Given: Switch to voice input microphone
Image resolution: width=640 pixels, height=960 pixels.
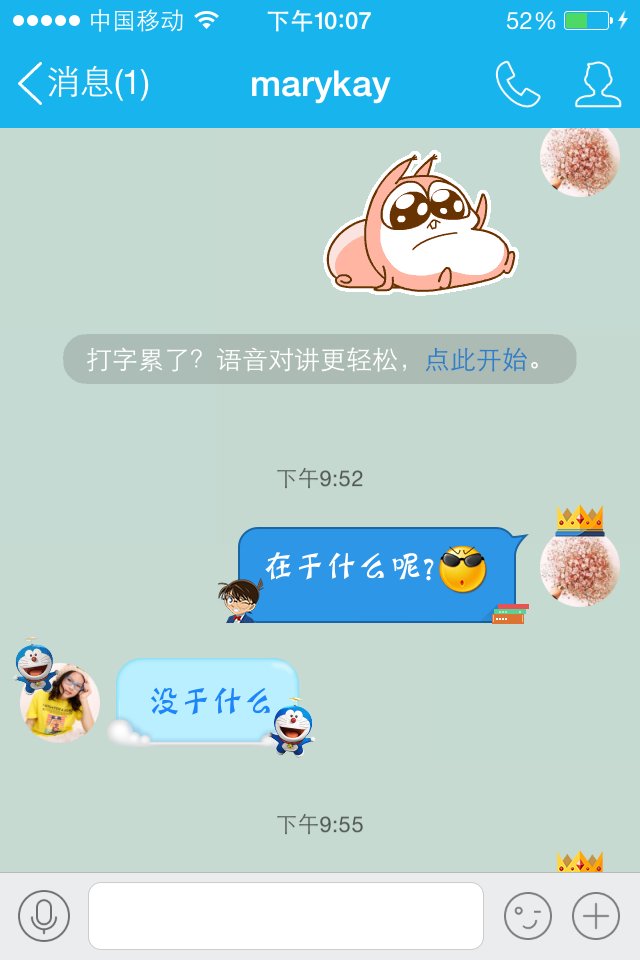Looking at the screenshot, I should (x=44, y=915).
